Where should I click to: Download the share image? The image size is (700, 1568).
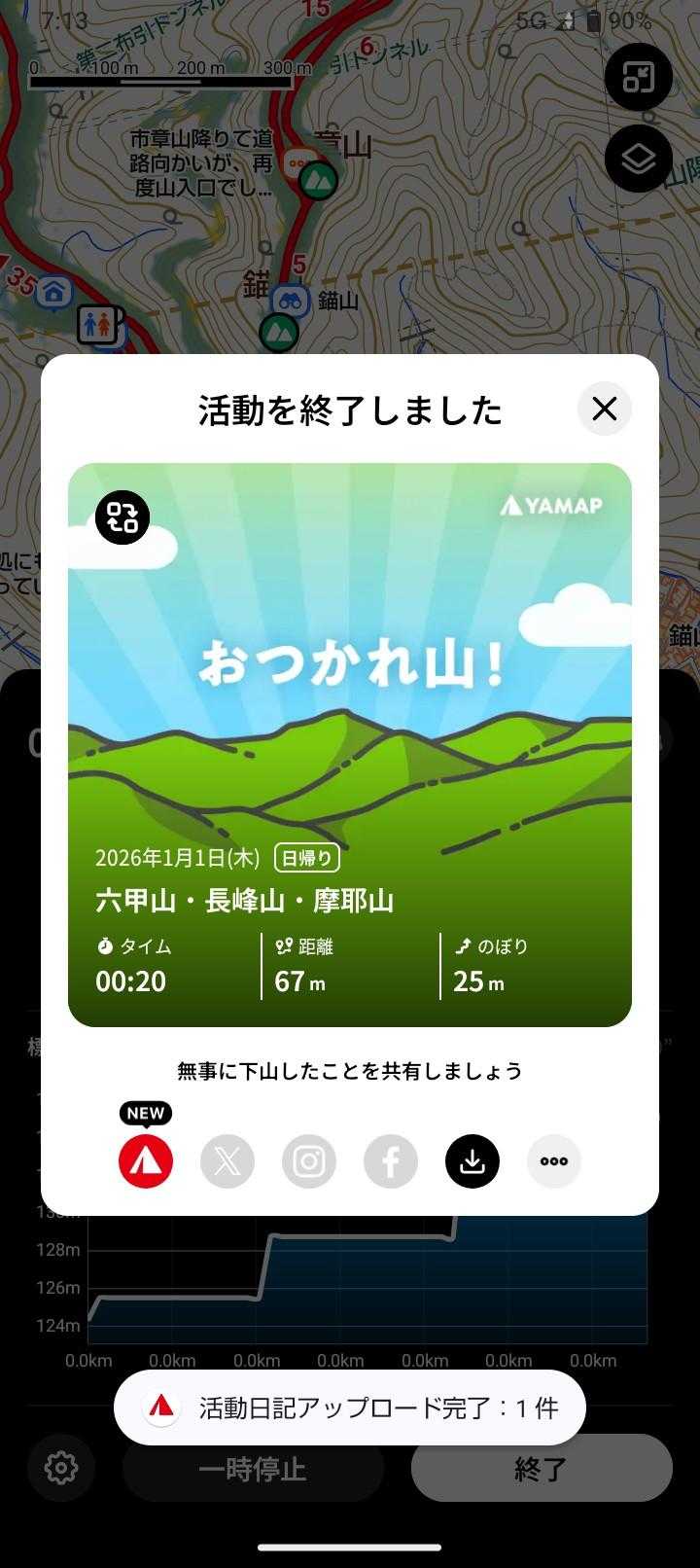tap(472, 1161)
